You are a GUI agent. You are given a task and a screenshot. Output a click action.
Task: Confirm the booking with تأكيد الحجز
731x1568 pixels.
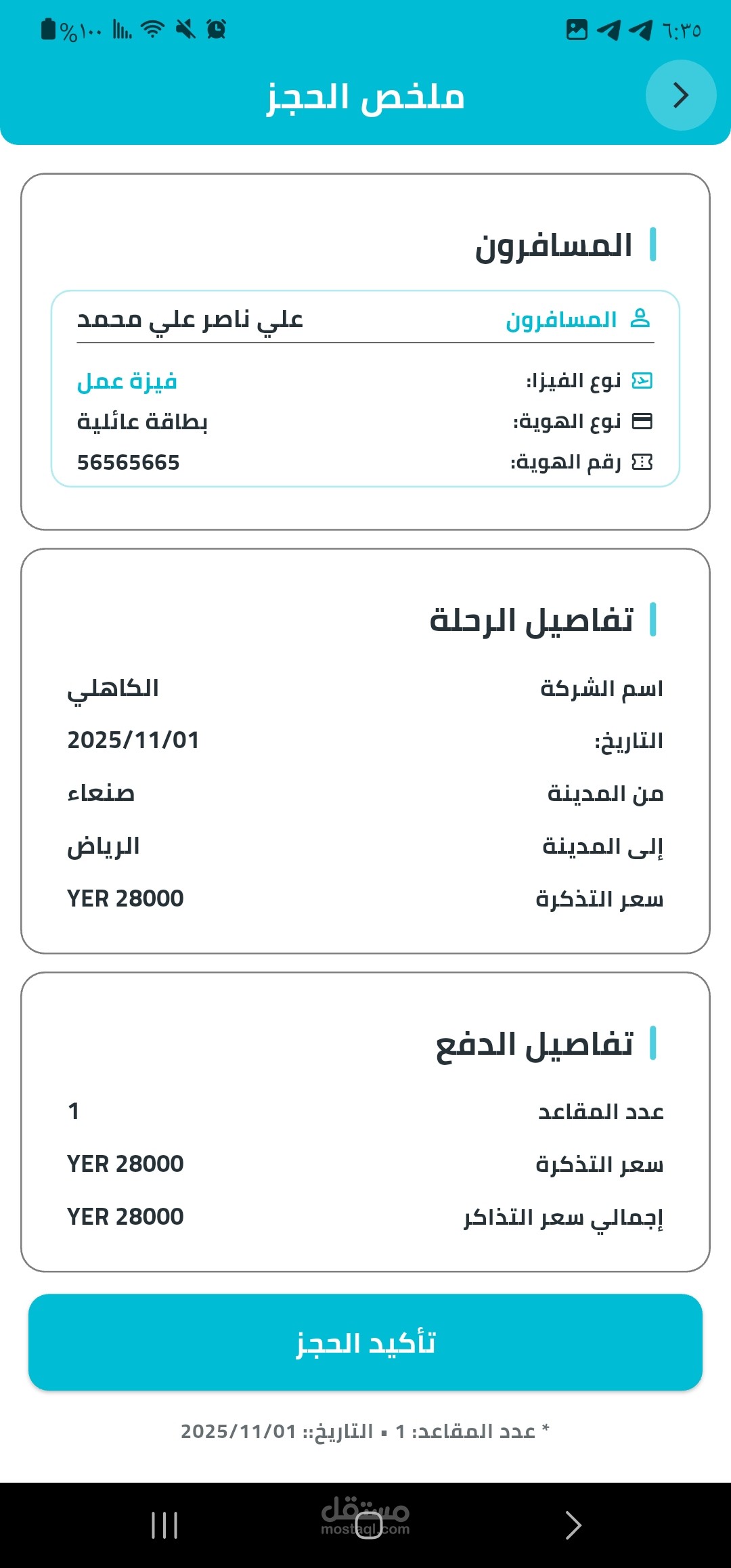coord(365,1343)
